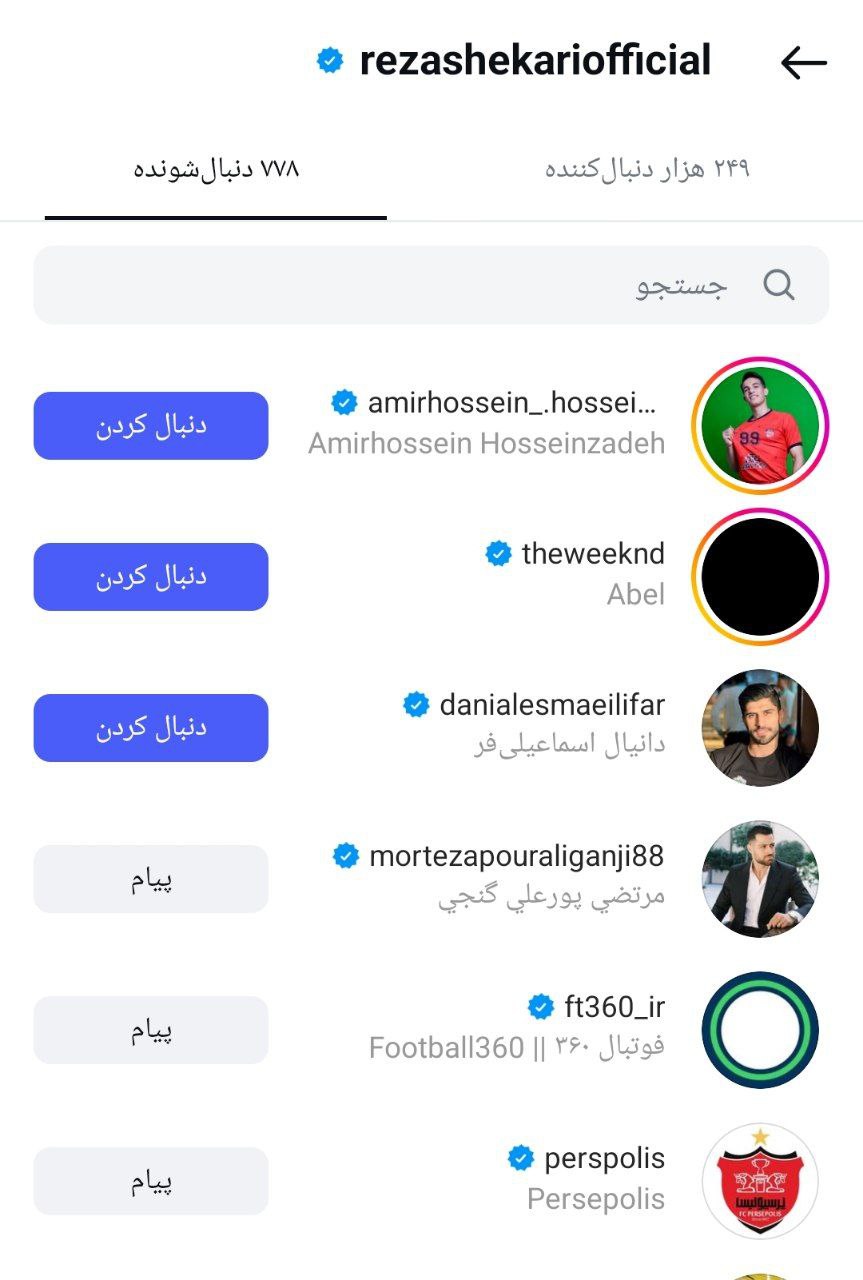The width and height of the screenshot is (863, 1280).
Task: Follow danialesmaeilifar via دنبال کردن
Action: tap(151, 728)
